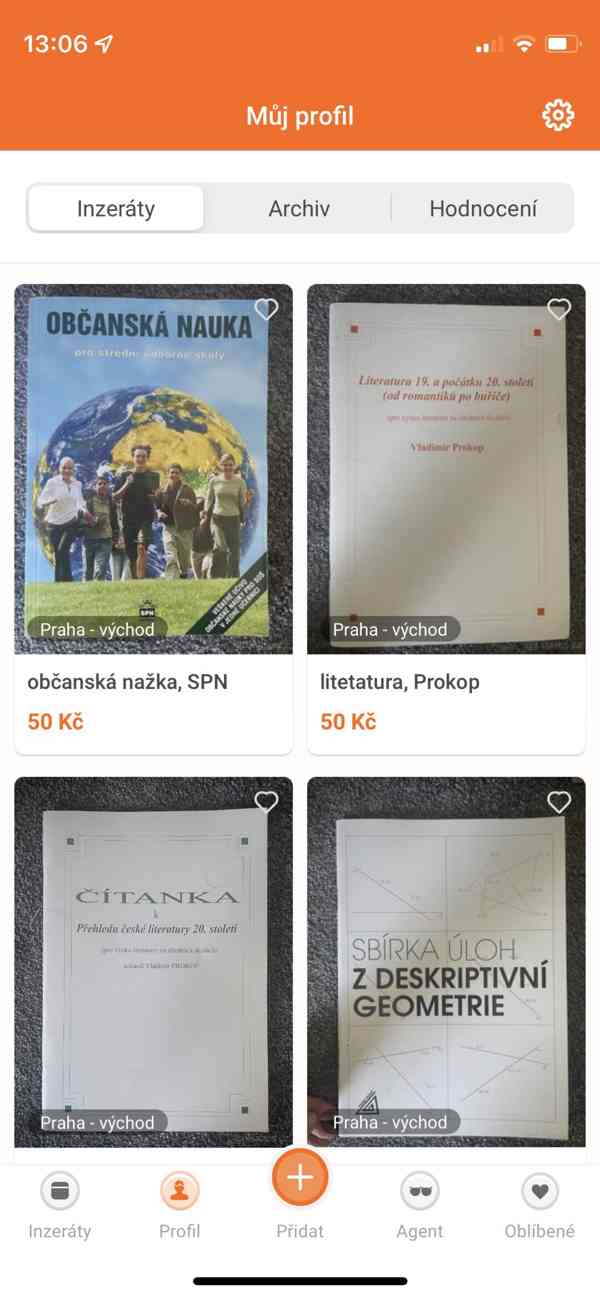Favorite the litetatura, Prokop listing
The height and width of the screenshot is (1298, 600).
coord(559,310)
